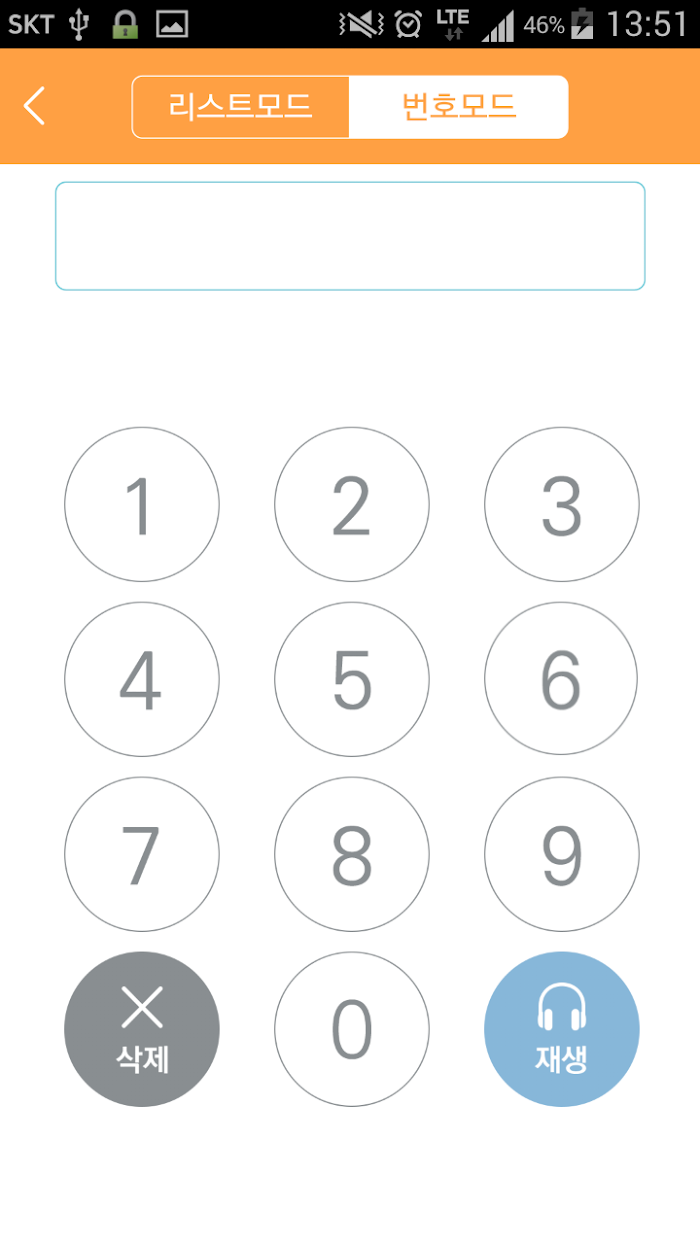700x1244 pixels.
Task: Tap keypad number 6
Action: [562, 679]
